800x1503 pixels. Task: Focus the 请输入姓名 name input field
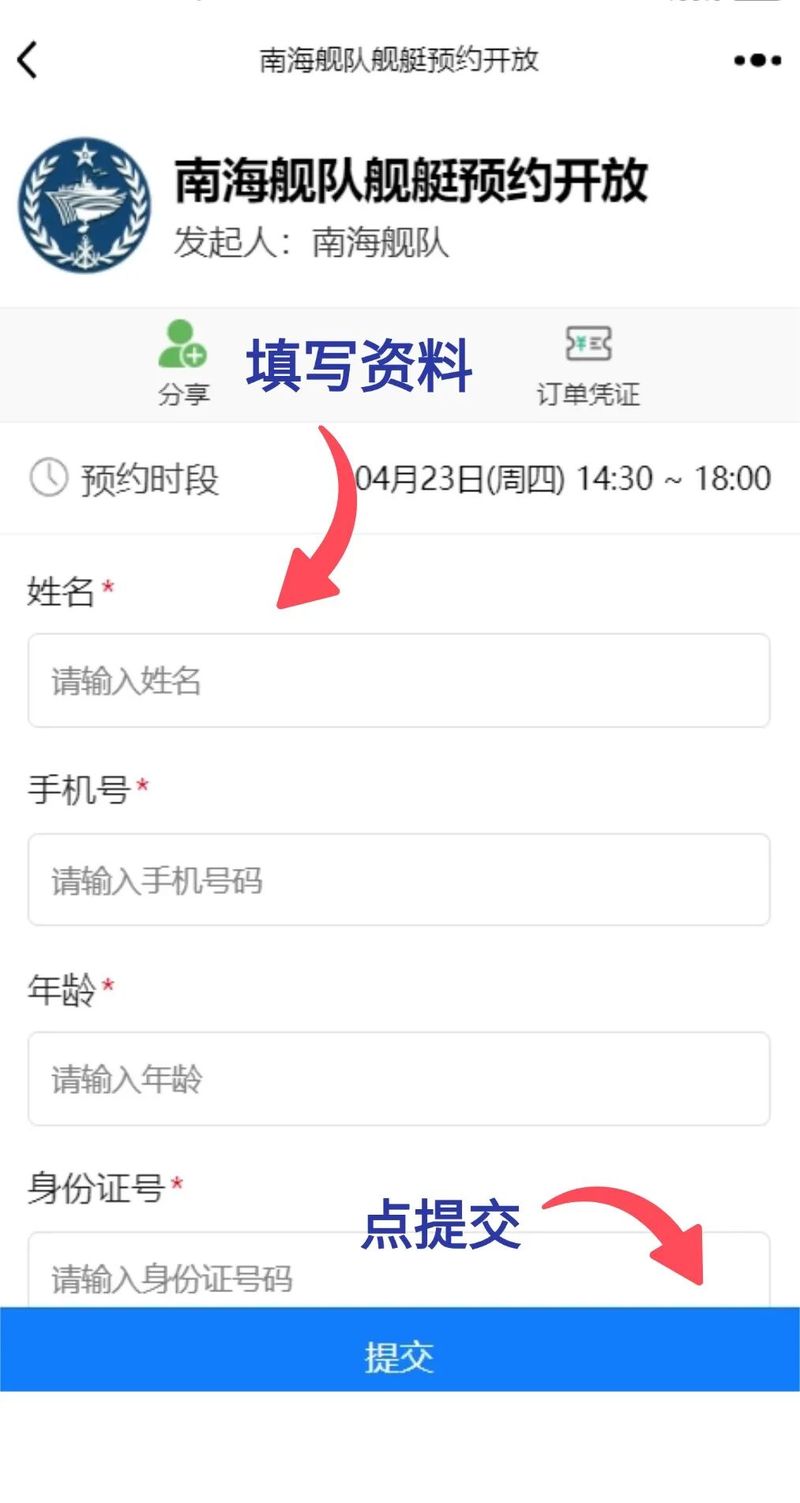point(400,681)
